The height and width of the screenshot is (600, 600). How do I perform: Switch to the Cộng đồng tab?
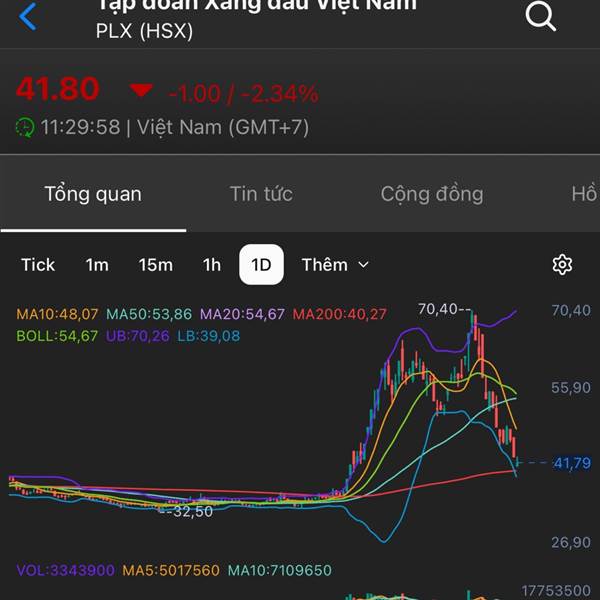click(x=431, y=194)
